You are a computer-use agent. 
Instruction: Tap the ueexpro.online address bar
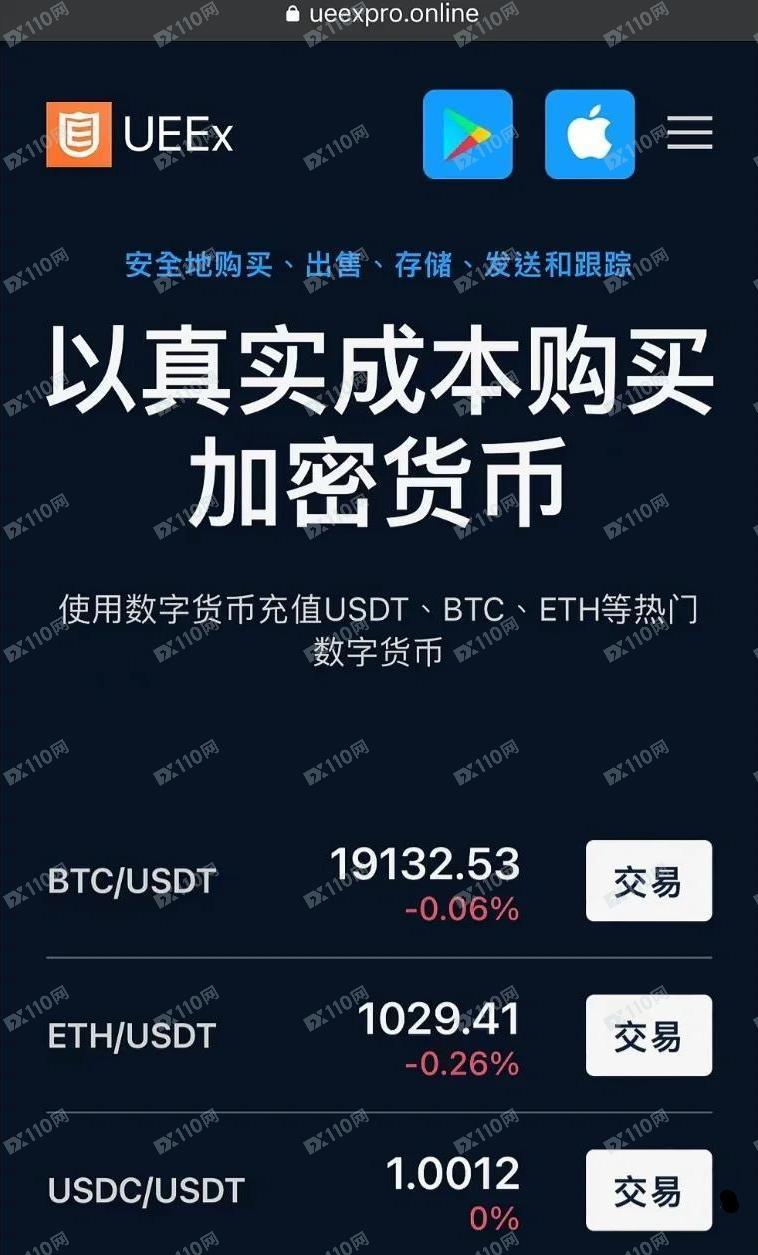[381, 14]
